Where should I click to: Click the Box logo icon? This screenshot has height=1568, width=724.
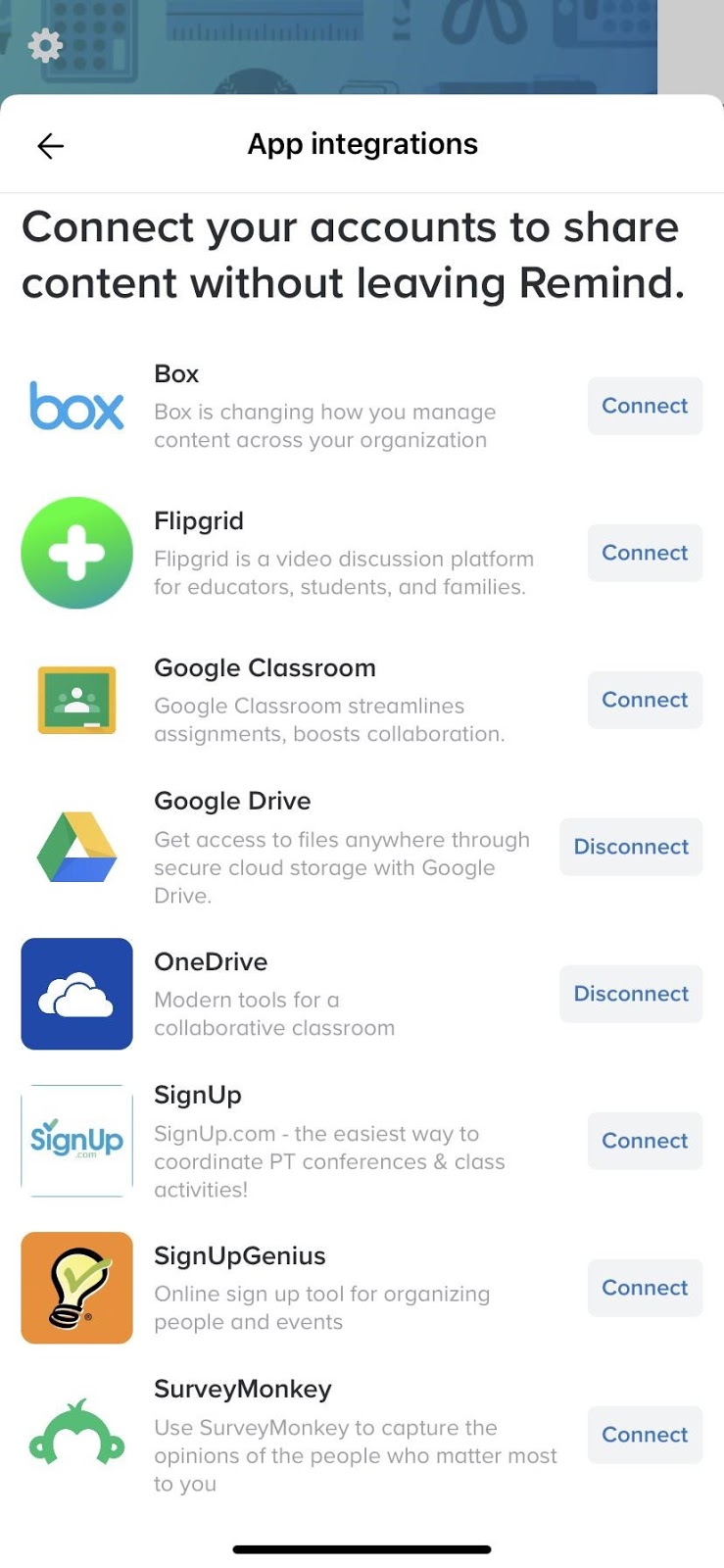[x=76, y=407]
